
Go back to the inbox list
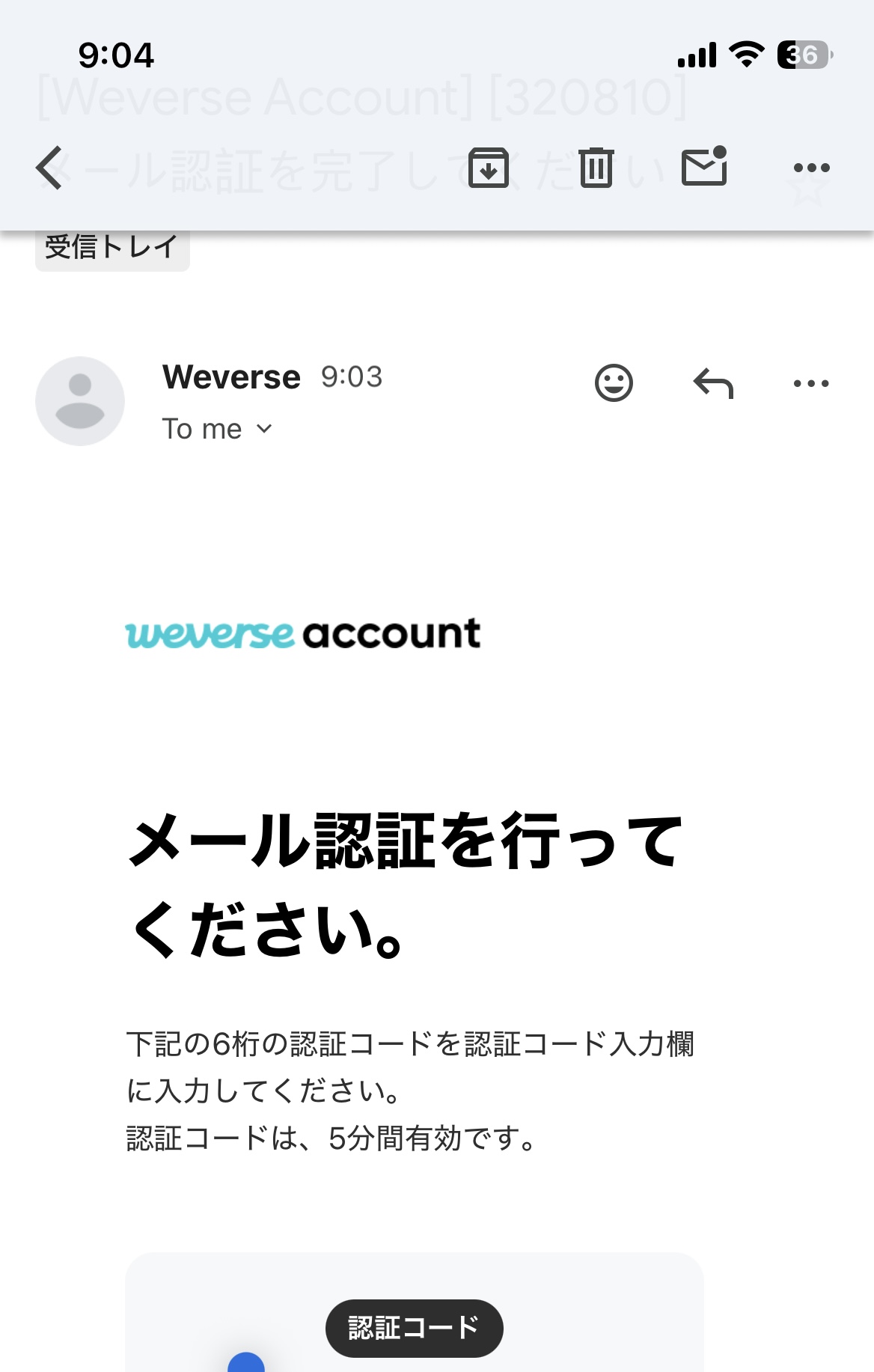click(49, 168)
